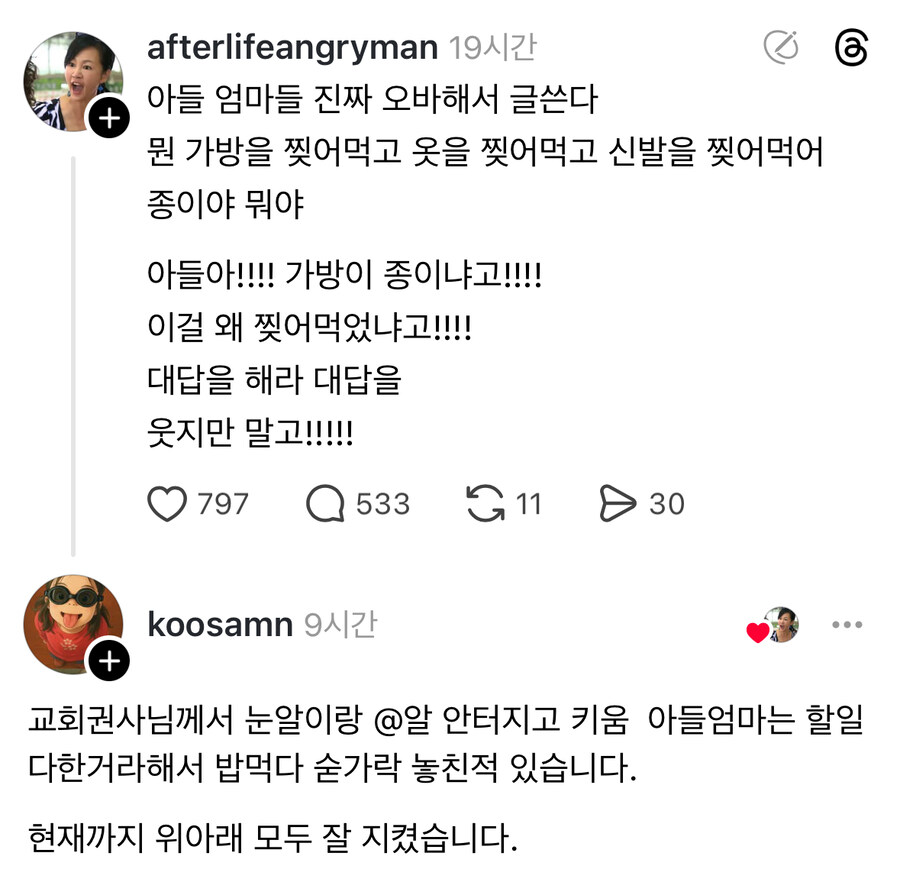
Task: Open overflow menu on koosamn's reply
Action: point(847,625)
